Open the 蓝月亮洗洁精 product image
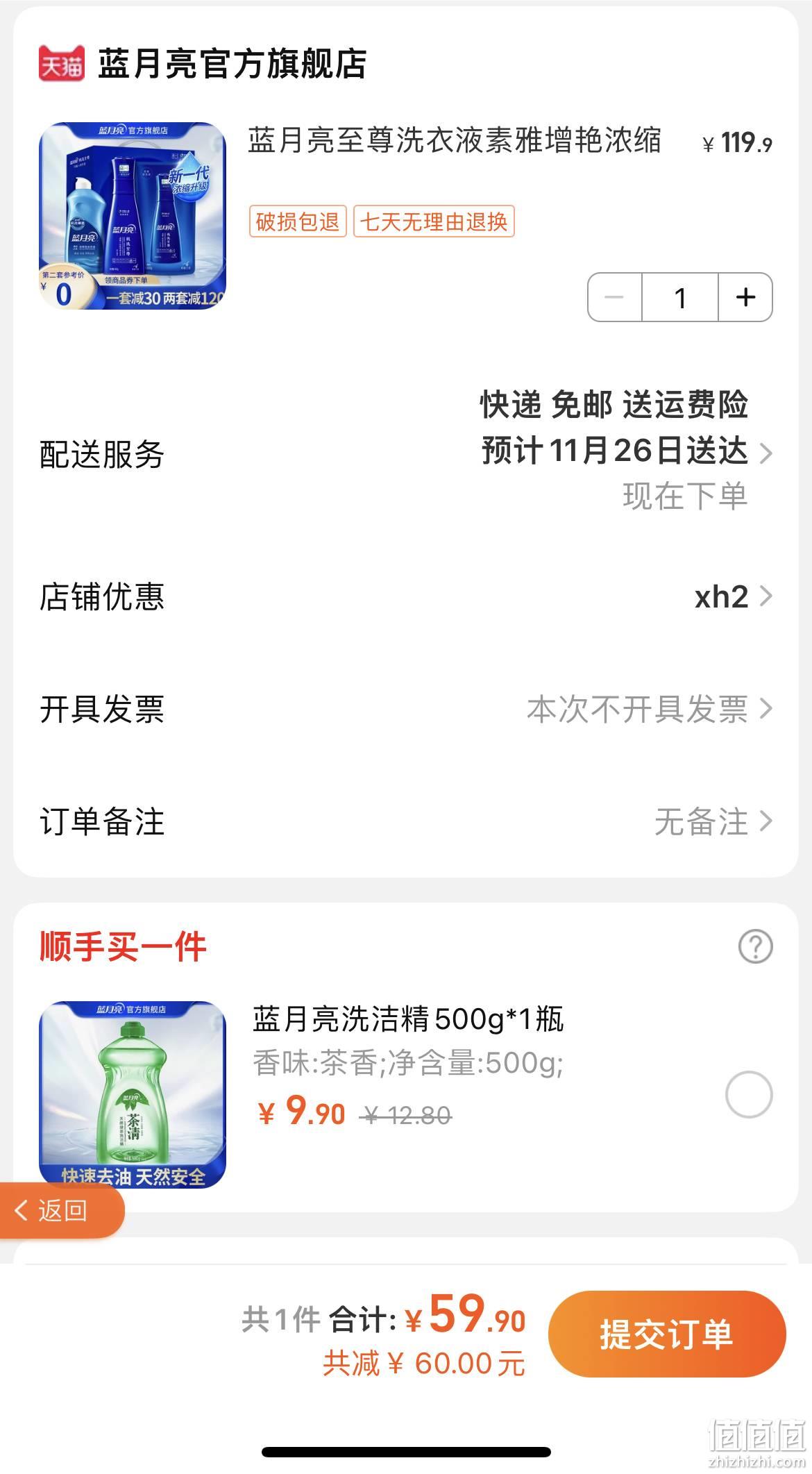Image resolution: width=812 pixels, height=1474 pixels. (133, 1094)
